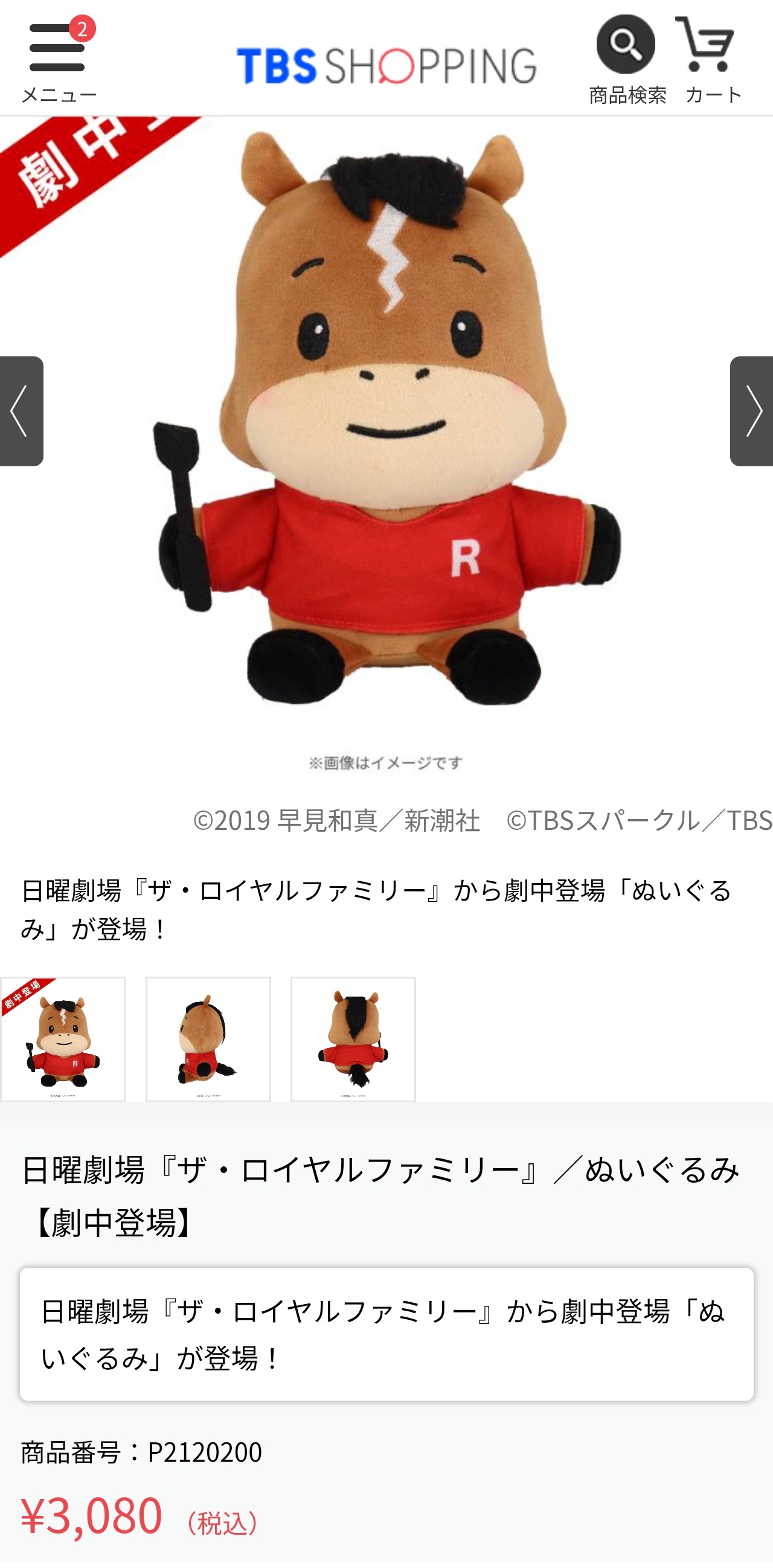Select the side view plush thumbnail
Image resolution: width=773 pixels, height=1568 pixels.
coord(208,1039)
